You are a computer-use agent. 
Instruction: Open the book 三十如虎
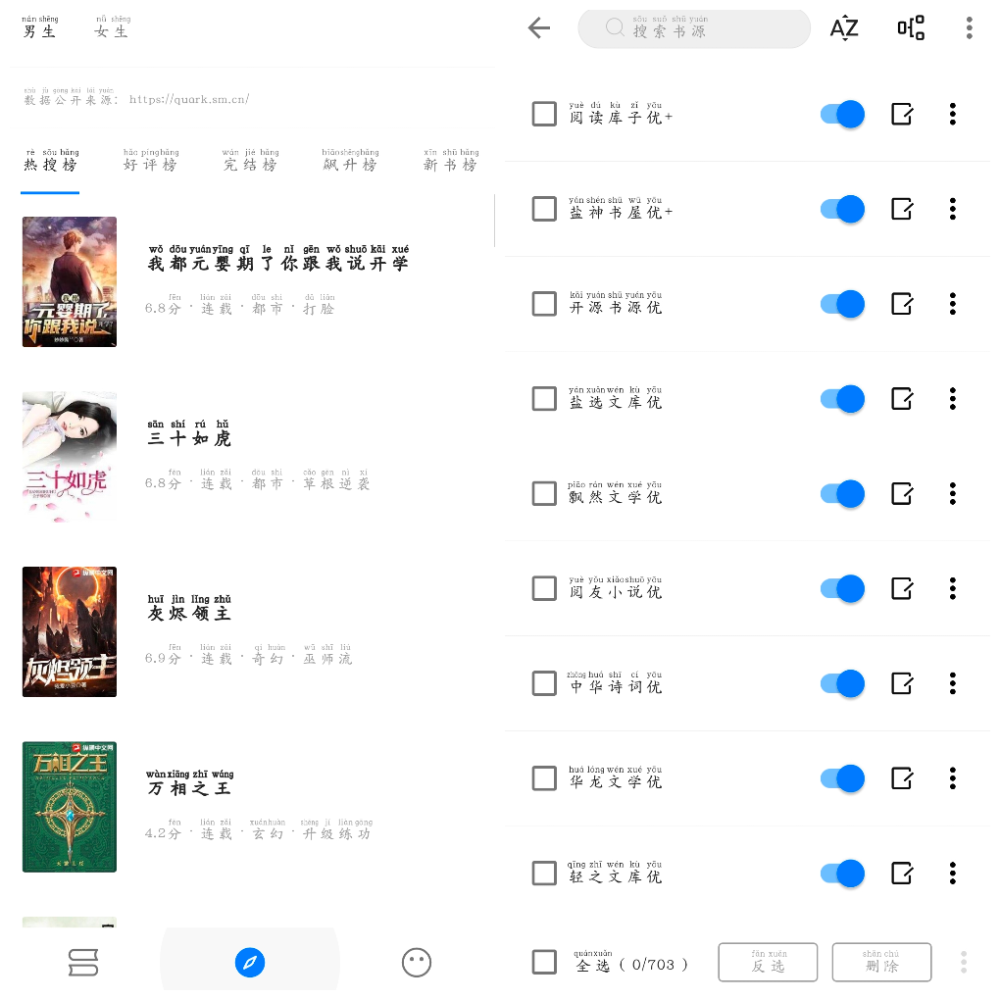tap(189, 438)
